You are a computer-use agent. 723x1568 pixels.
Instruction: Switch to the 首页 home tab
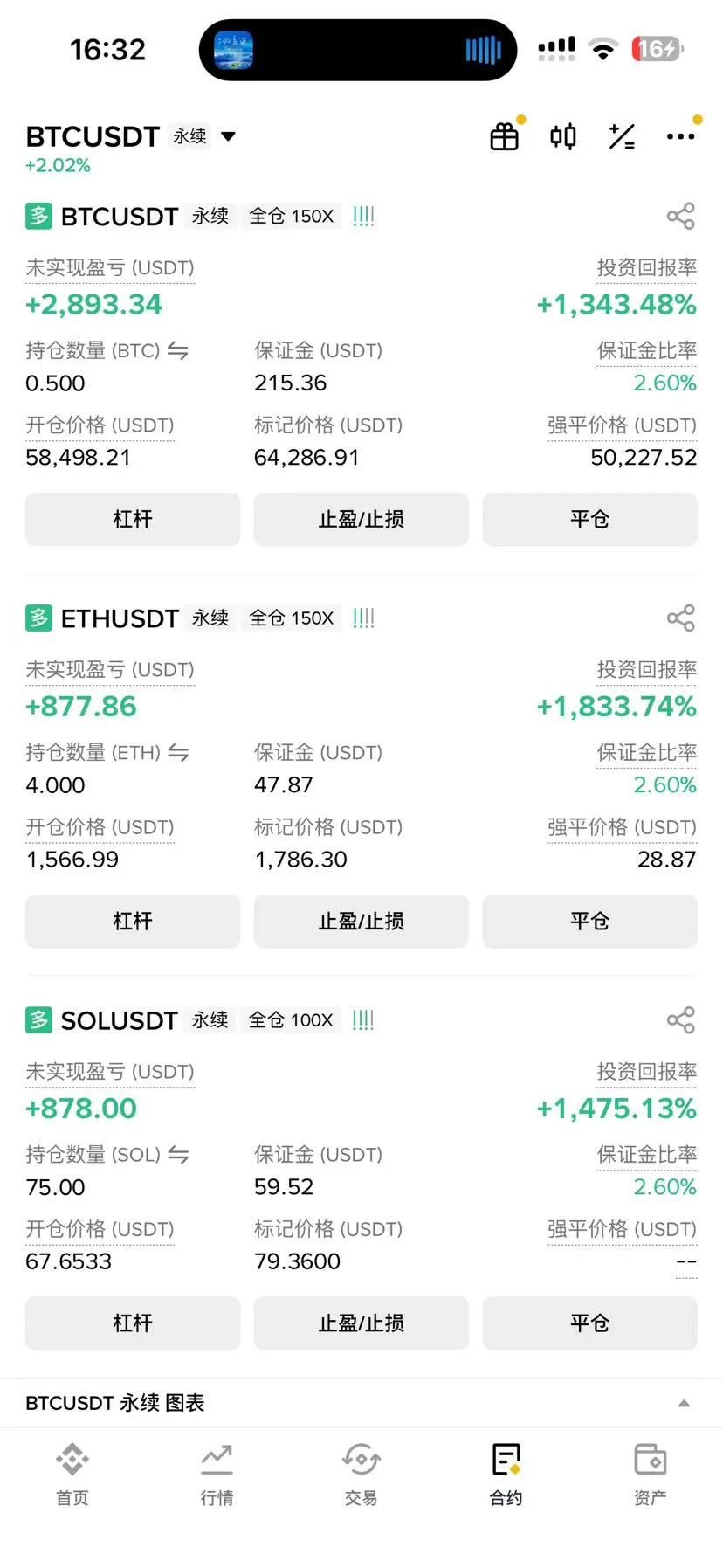click(x=72, y=1475)
